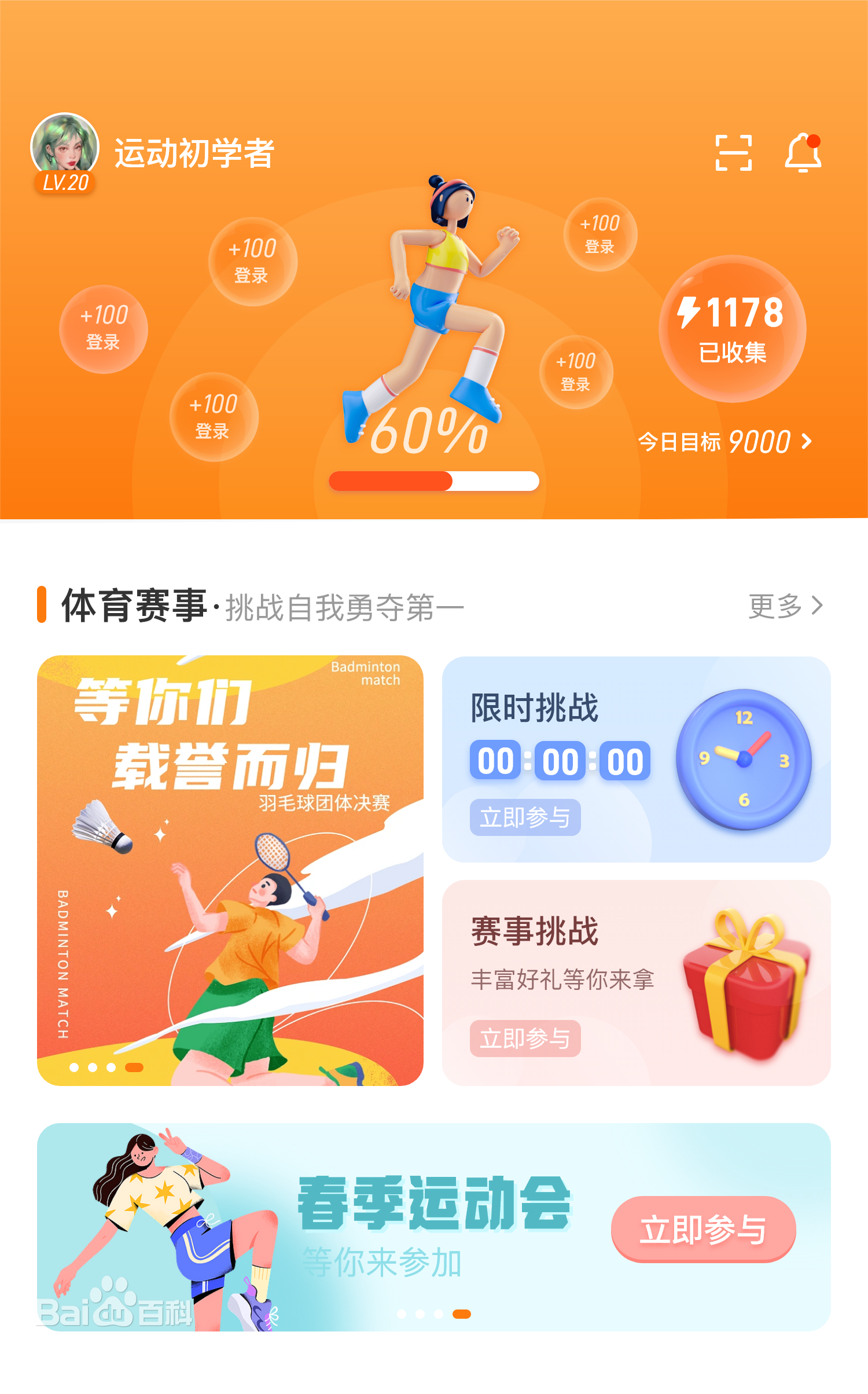Open the notifications bell
868x1394 pixels.
[x=803, y=153]
